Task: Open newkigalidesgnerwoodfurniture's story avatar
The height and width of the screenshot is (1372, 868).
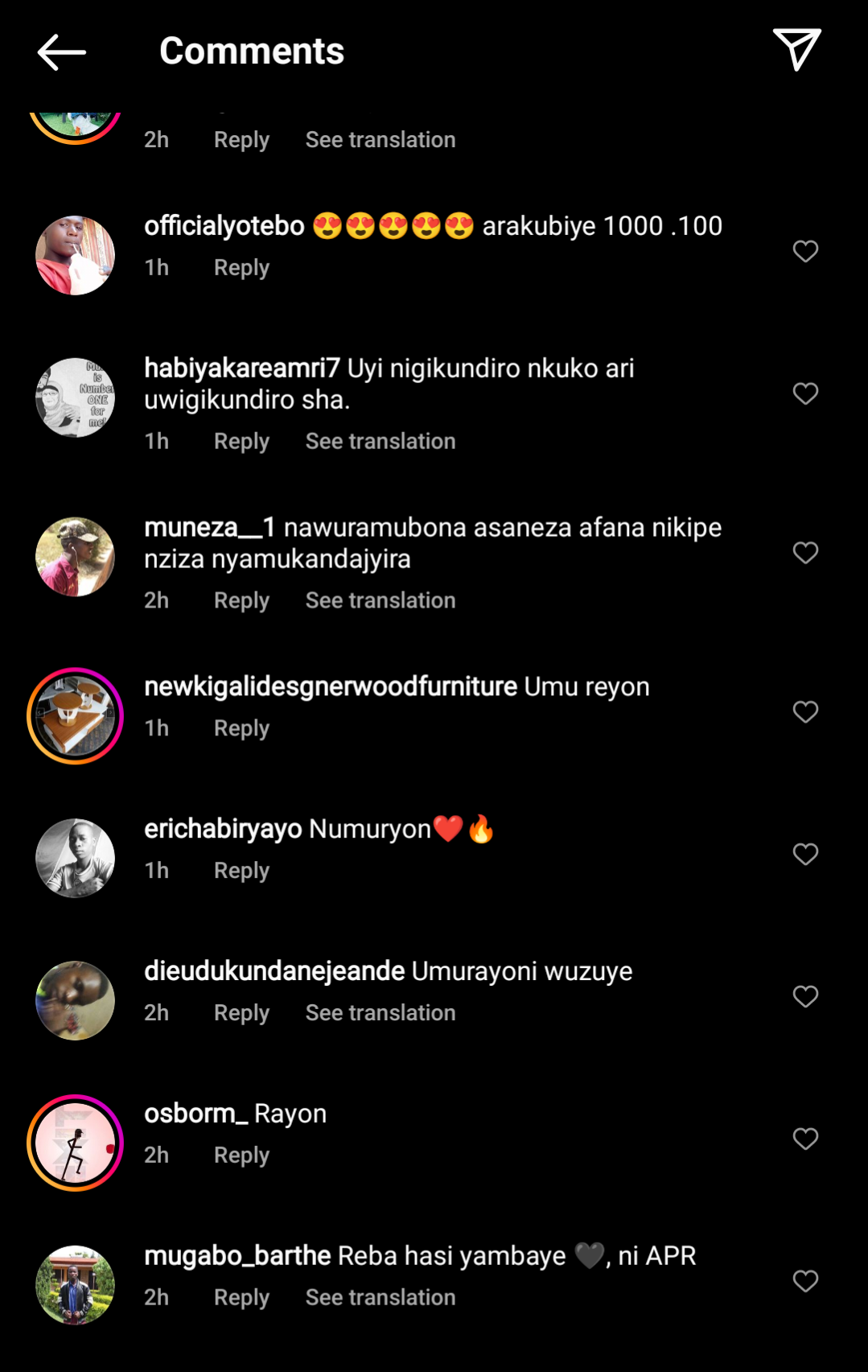Action: click(75, 715)
